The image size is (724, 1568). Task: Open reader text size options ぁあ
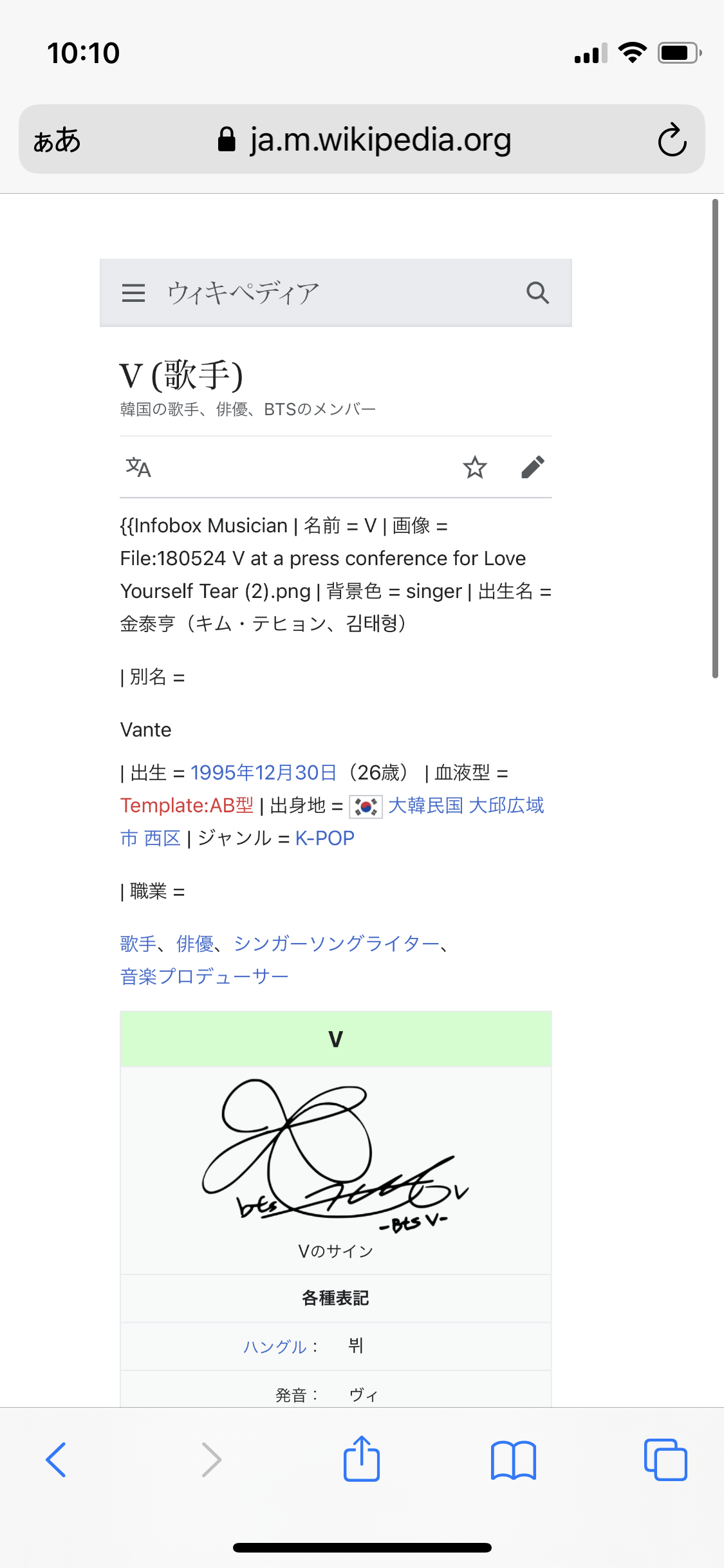[57, 140]
